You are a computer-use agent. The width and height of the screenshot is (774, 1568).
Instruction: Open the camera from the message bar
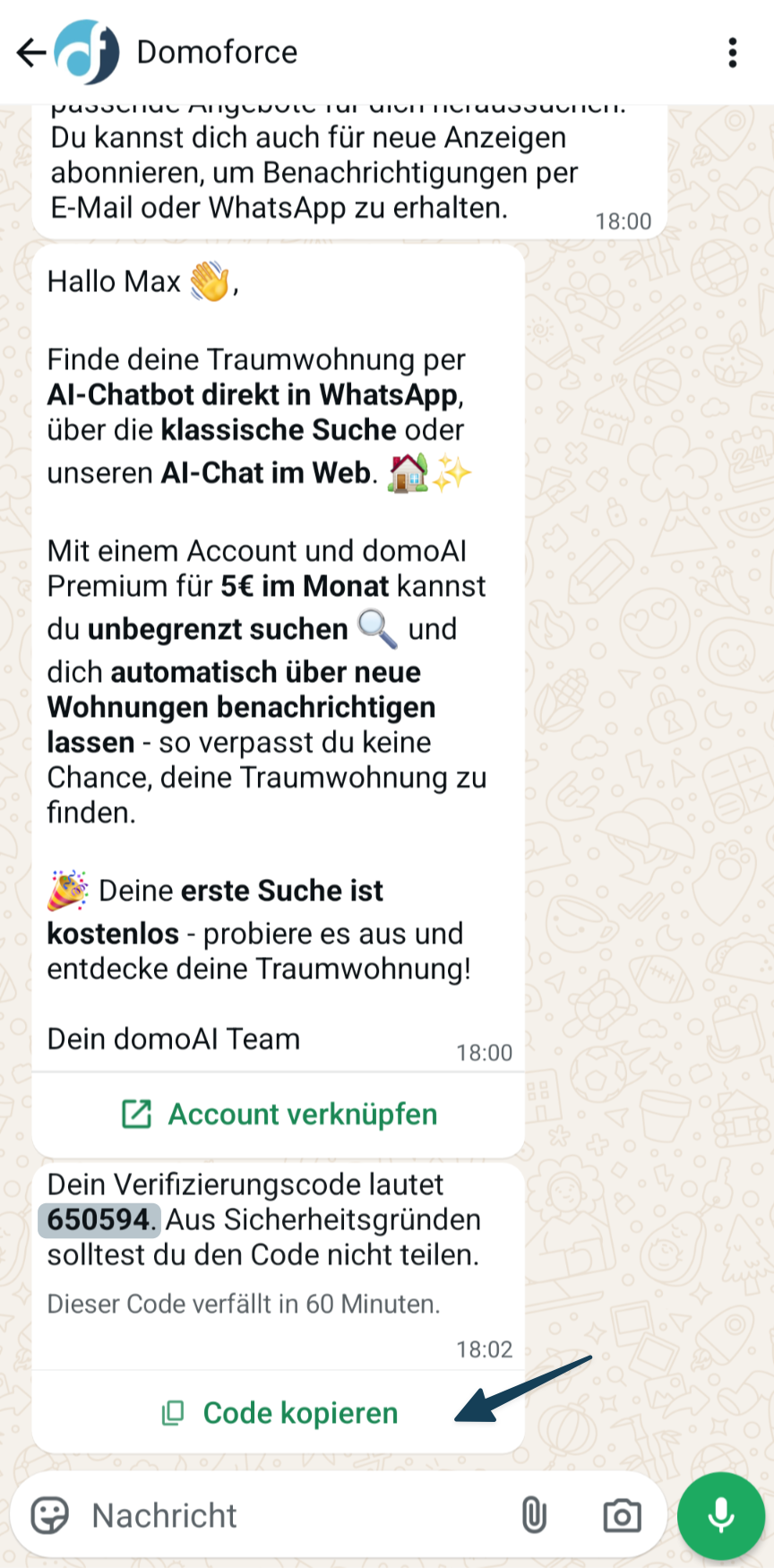tap(622, 1516)
